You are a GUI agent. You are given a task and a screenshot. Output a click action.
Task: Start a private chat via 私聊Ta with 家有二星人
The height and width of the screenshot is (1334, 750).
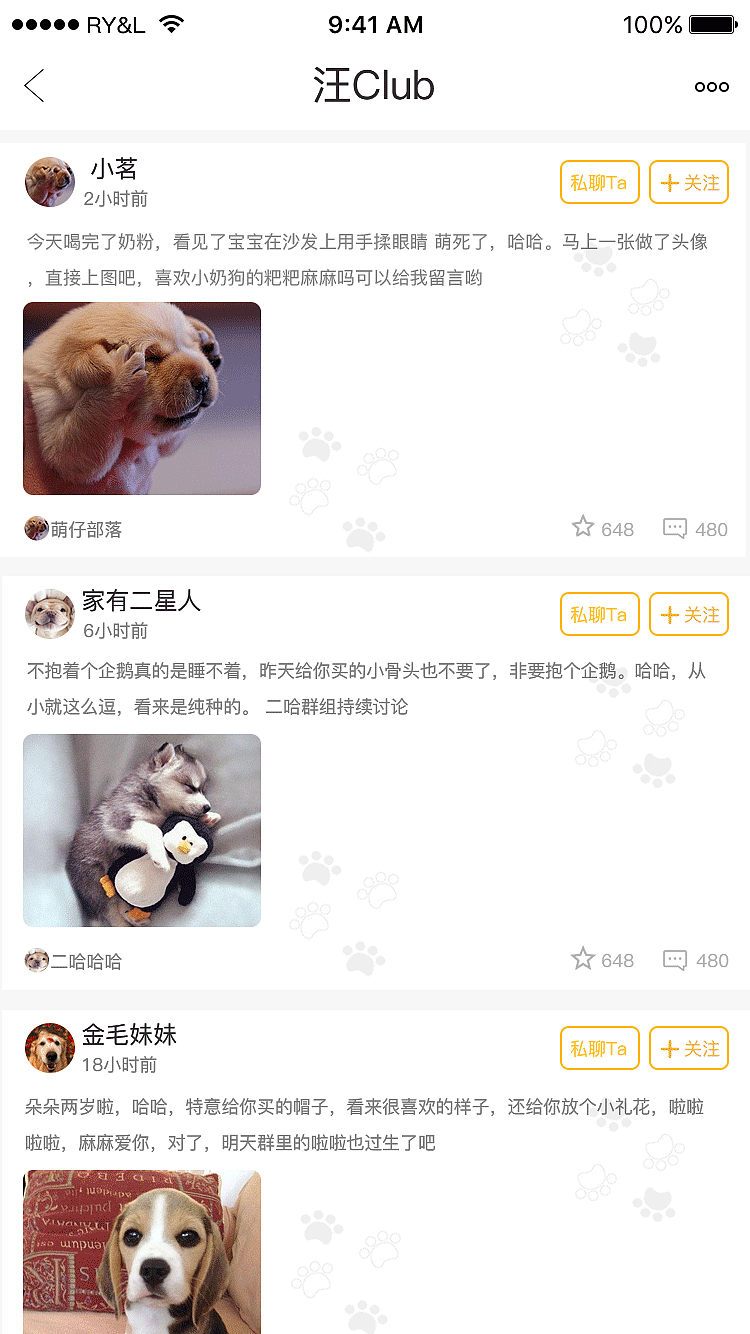pyautogui.click(x=599, y=614)
